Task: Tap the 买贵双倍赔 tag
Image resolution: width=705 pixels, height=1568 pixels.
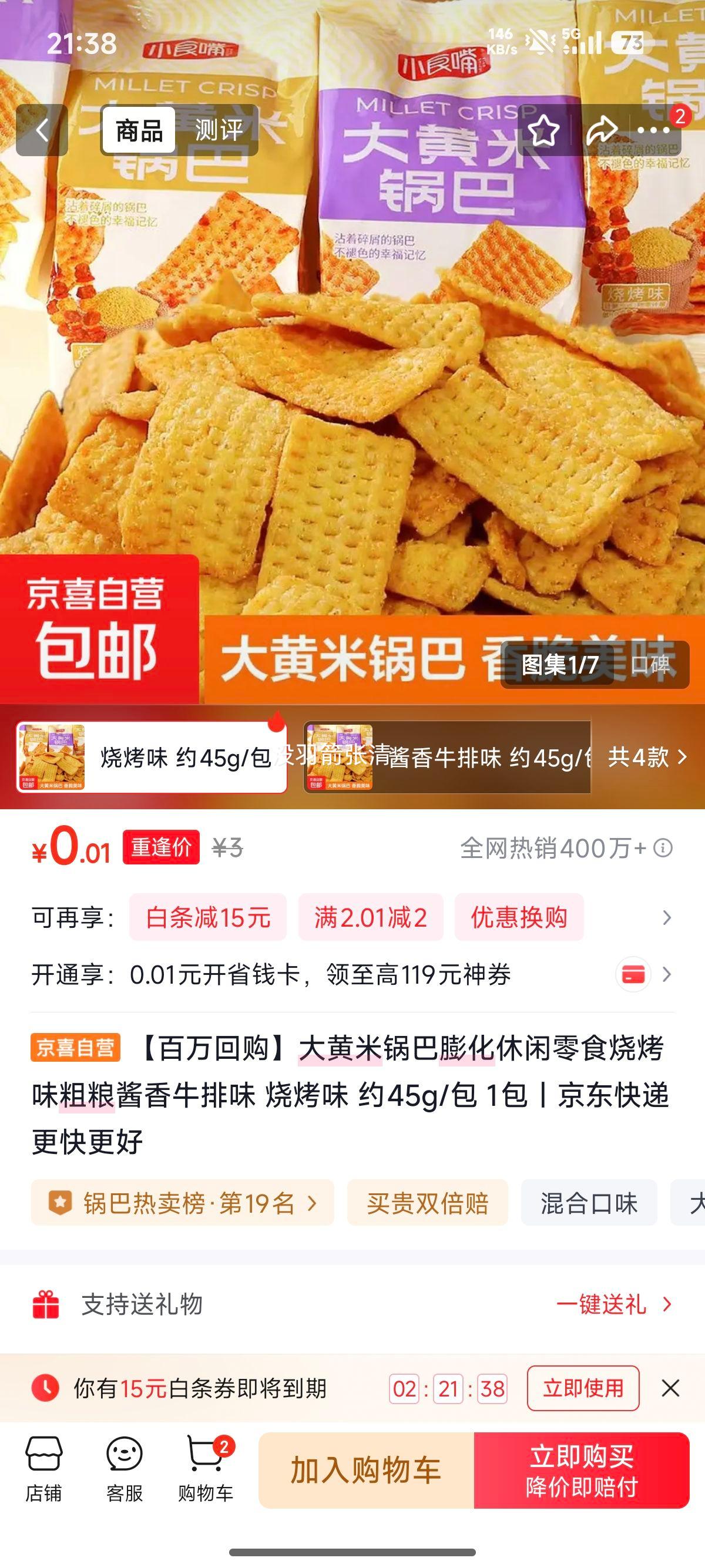Action: tap(427, 1203)
